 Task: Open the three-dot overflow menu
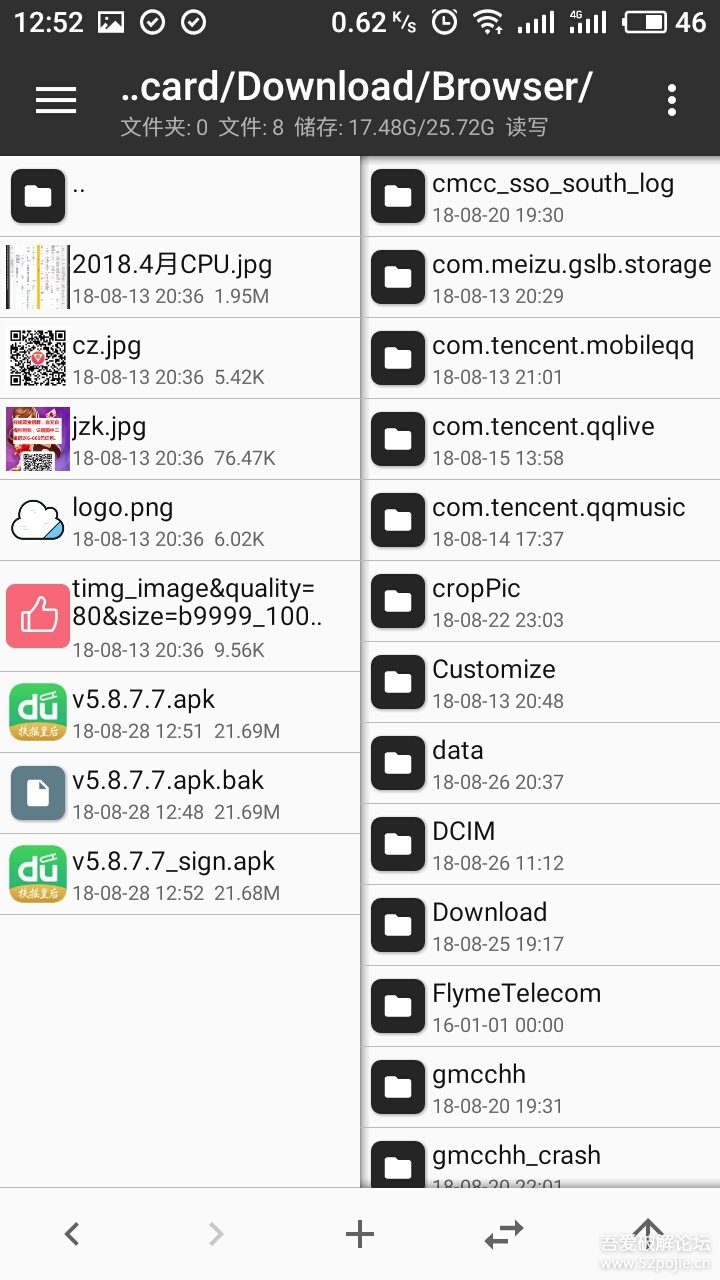[x=671, y=99]
